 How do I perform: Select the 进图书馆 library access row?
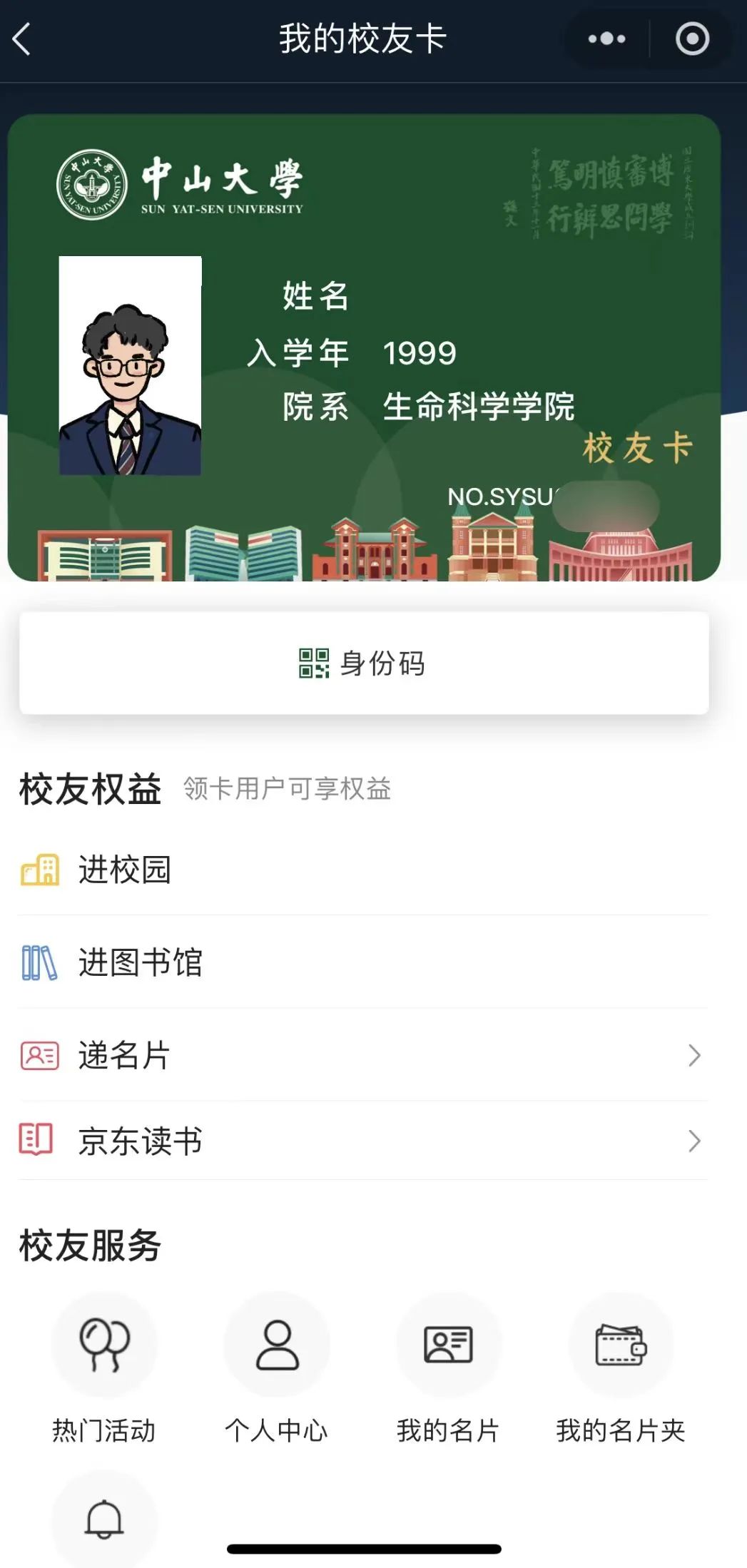141,962
